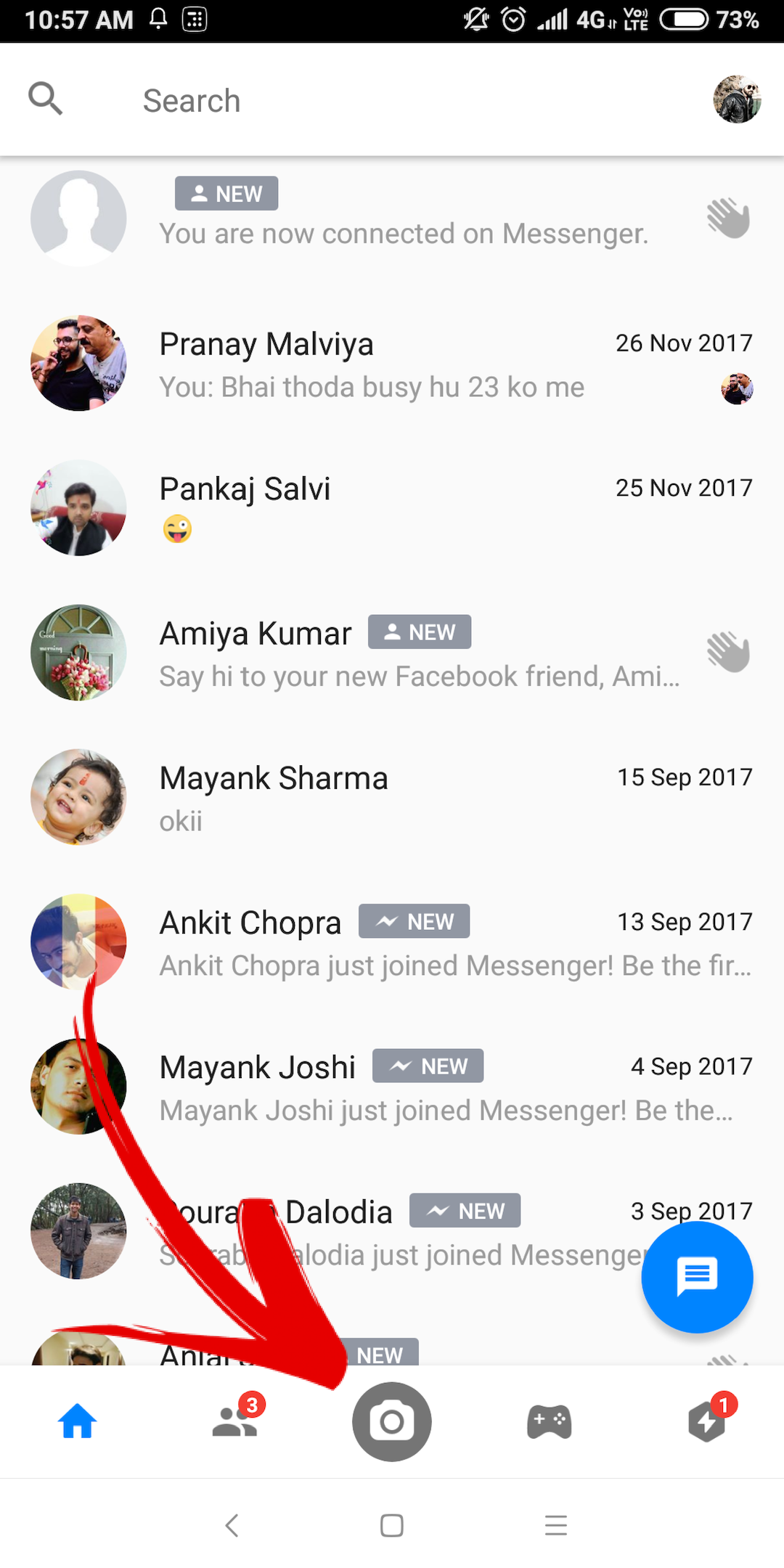Open recent apps with the menu button
The image size is (784, 1568).
tap(555, 1525)
